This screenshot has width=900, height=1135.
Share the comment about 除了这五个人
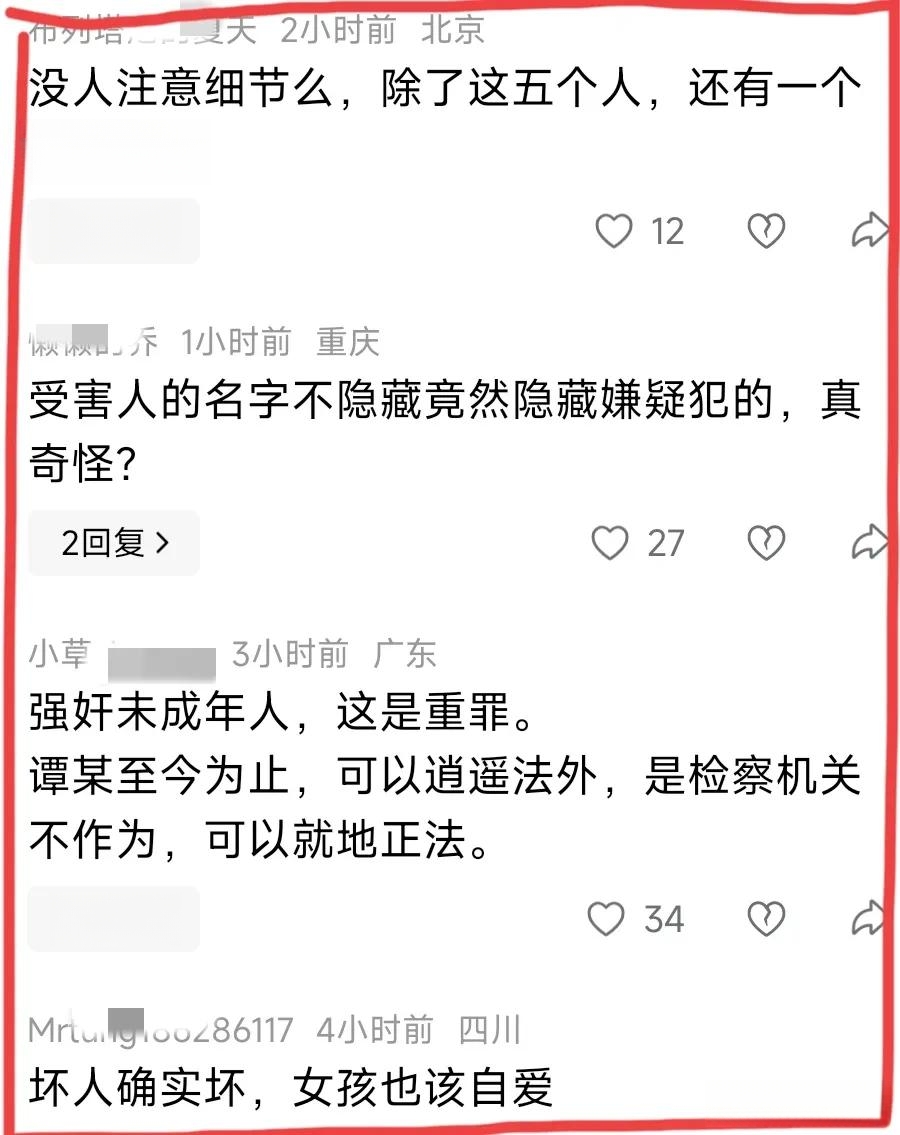click(x=868, y=232)
